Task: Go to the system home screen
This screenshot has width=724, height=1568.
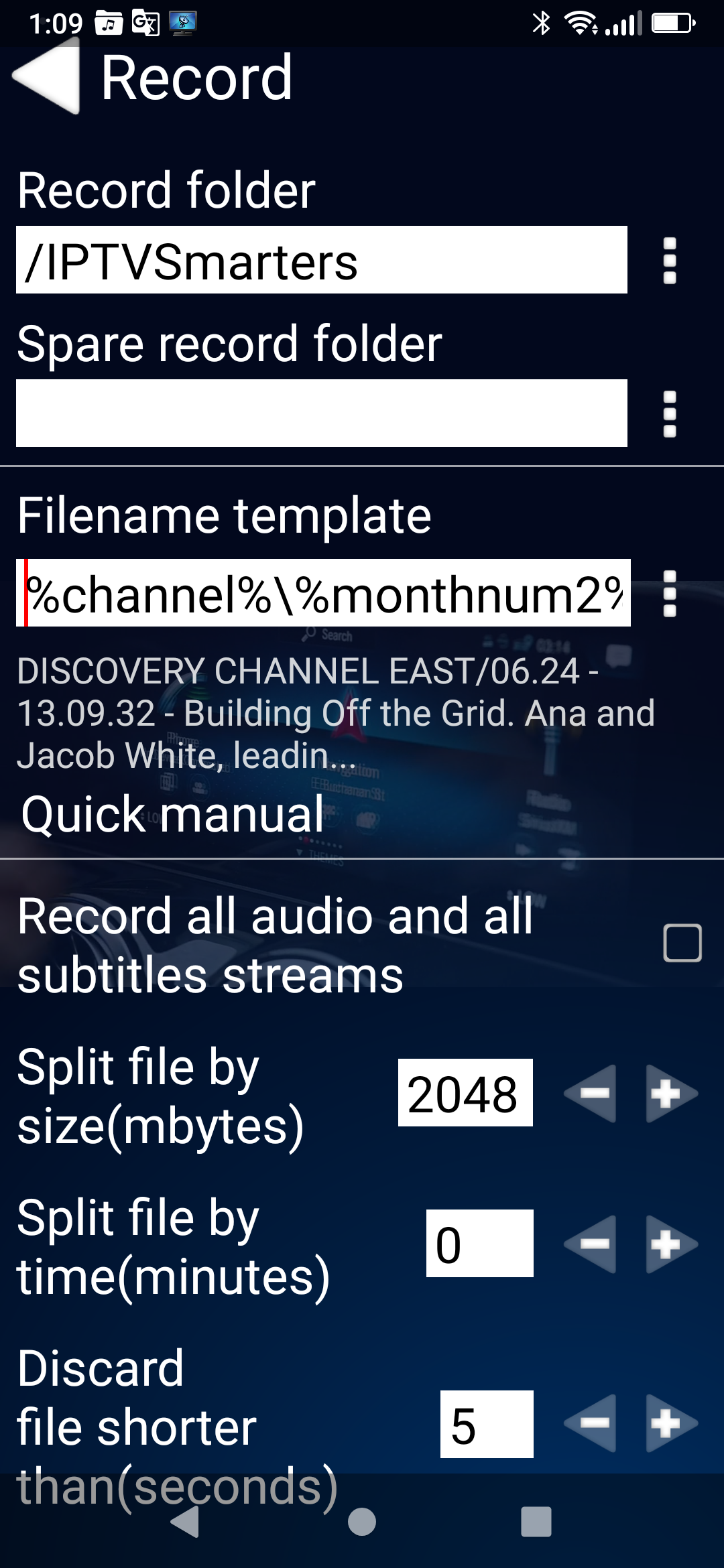Action: (362, 1522)
